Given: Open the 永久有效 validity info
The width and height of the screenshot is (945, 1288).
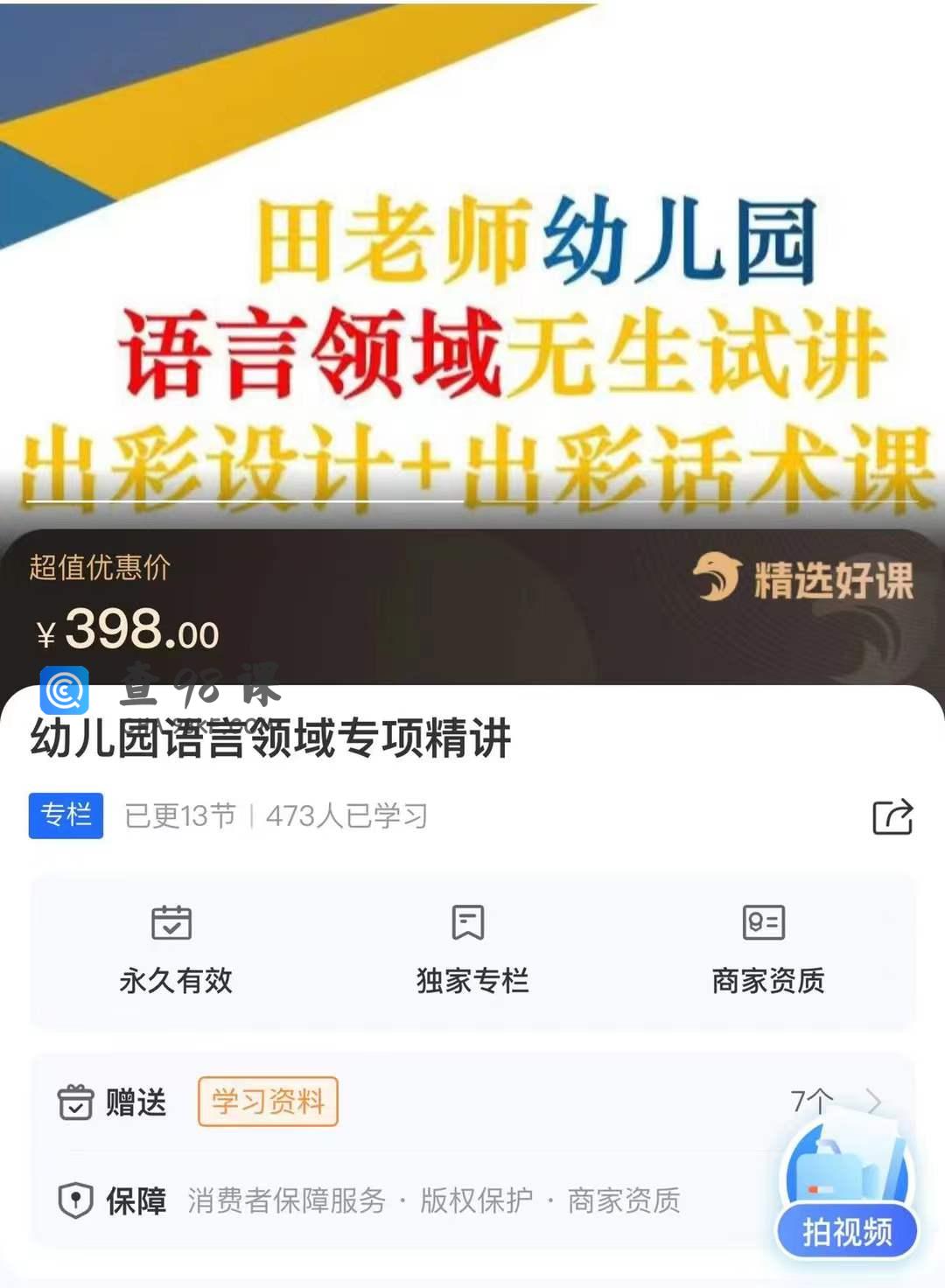Looking at the screenshot, I should pyautogui.click(x=175, y=950).
